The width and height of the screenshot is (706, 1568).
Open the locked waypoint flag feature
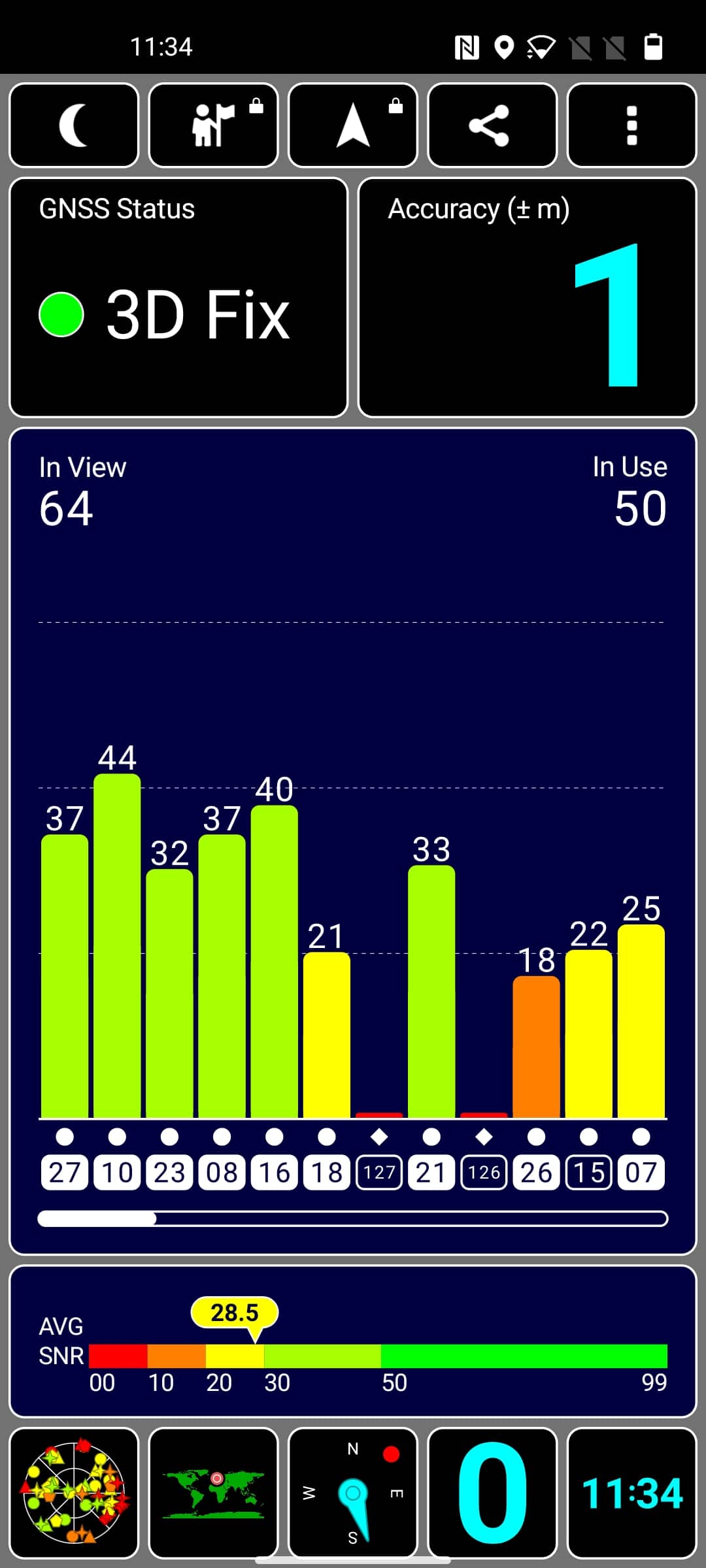pyautogui.click(x=213, y=125)
